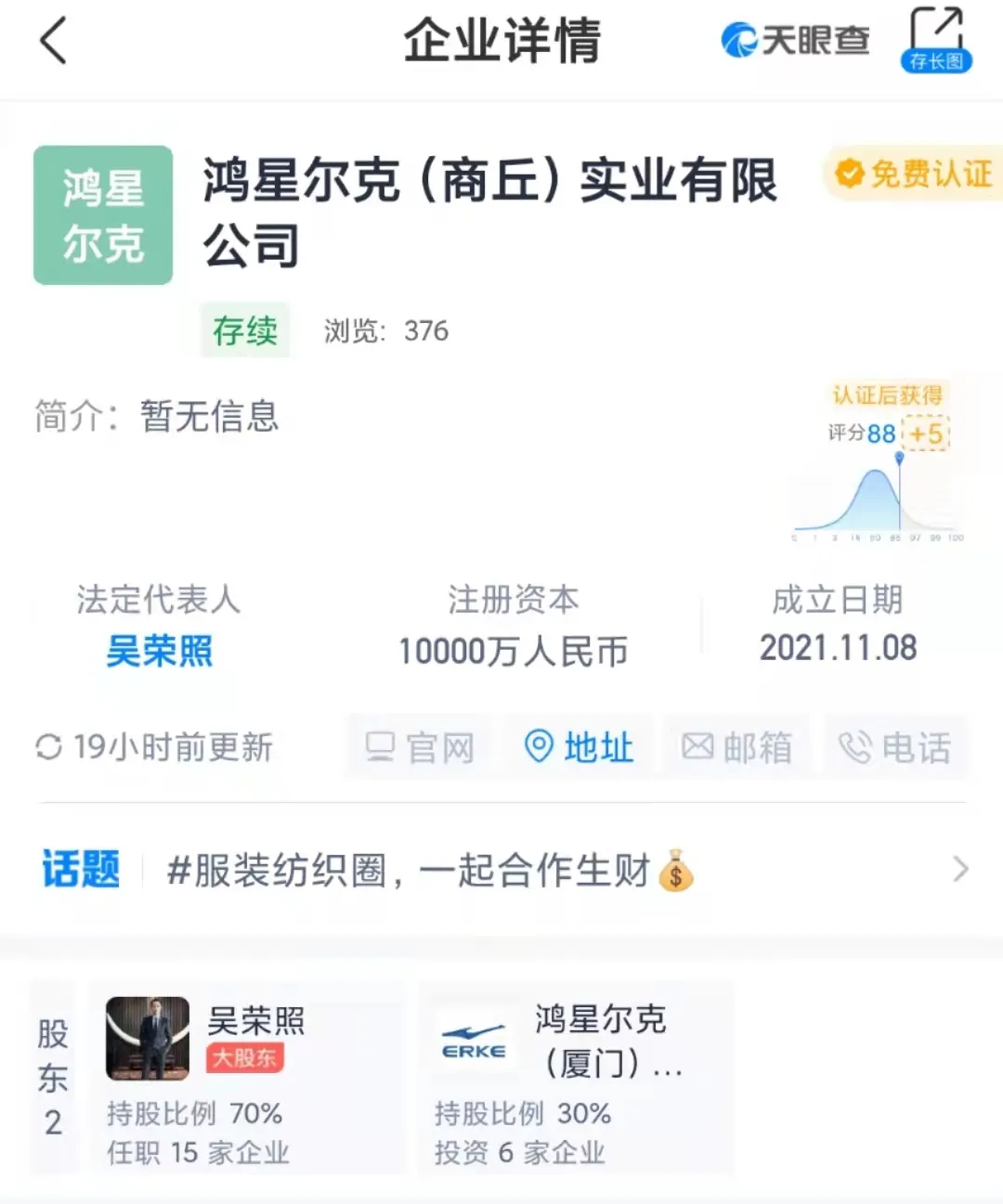Image resolution: width=1003 pixels, height=1204 pixels.
Task: View the company 地址 address
Action: pyautogui.click(x=579, y=747)
